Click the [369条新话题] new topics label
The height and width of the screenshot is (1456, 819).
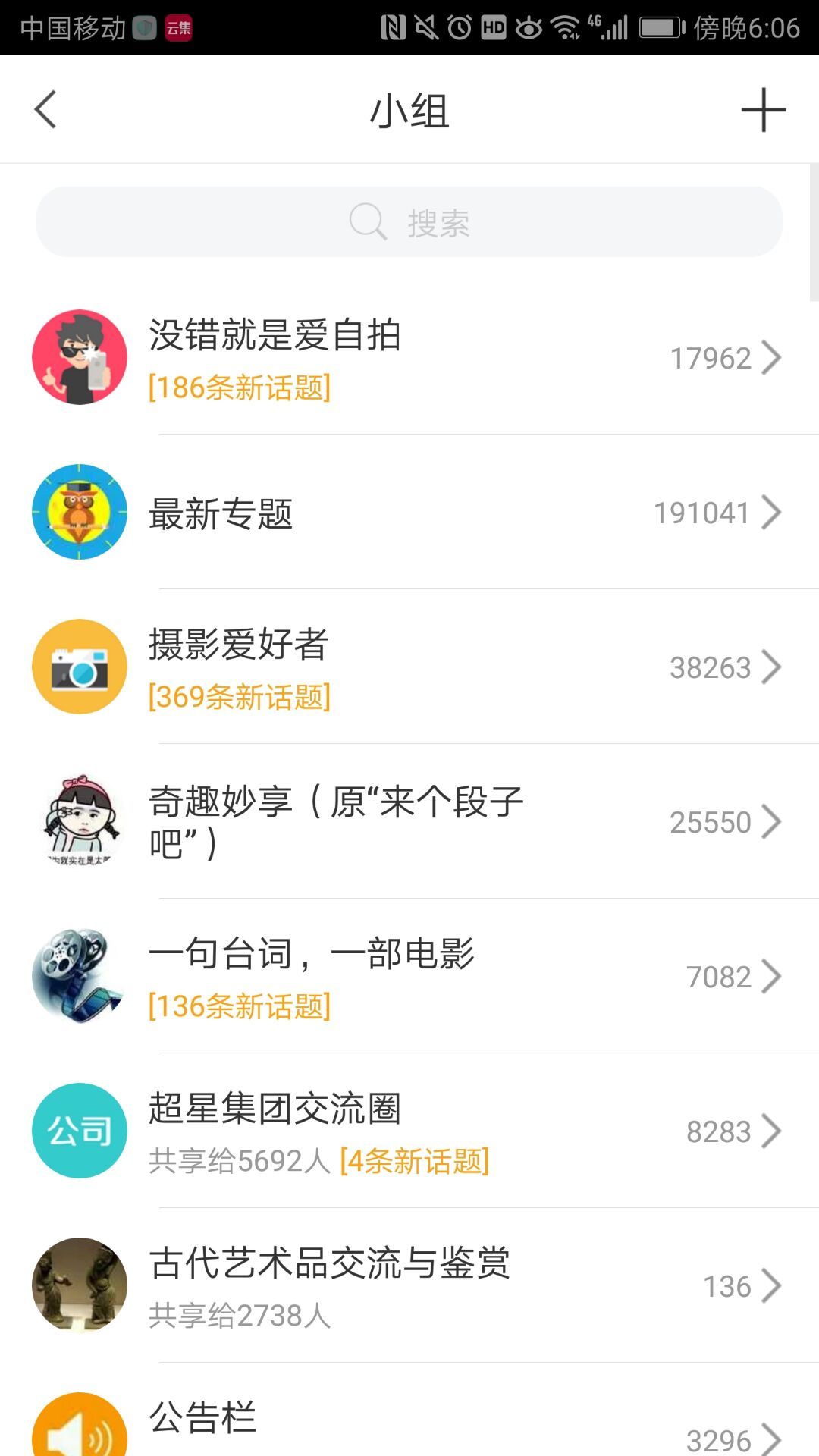coord(240,698)
